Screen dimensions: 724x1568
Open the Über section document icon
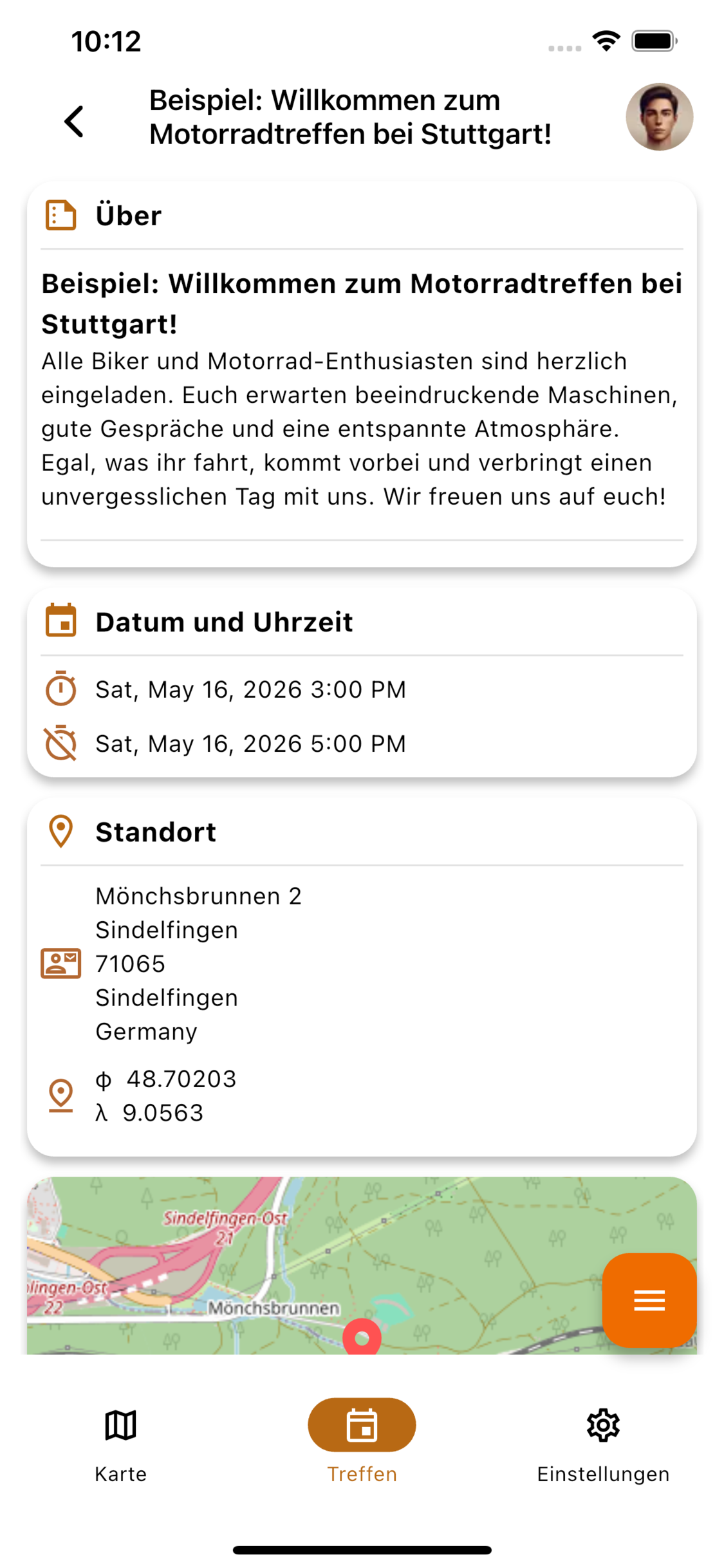pyautogui.click(x=60, y=215)
